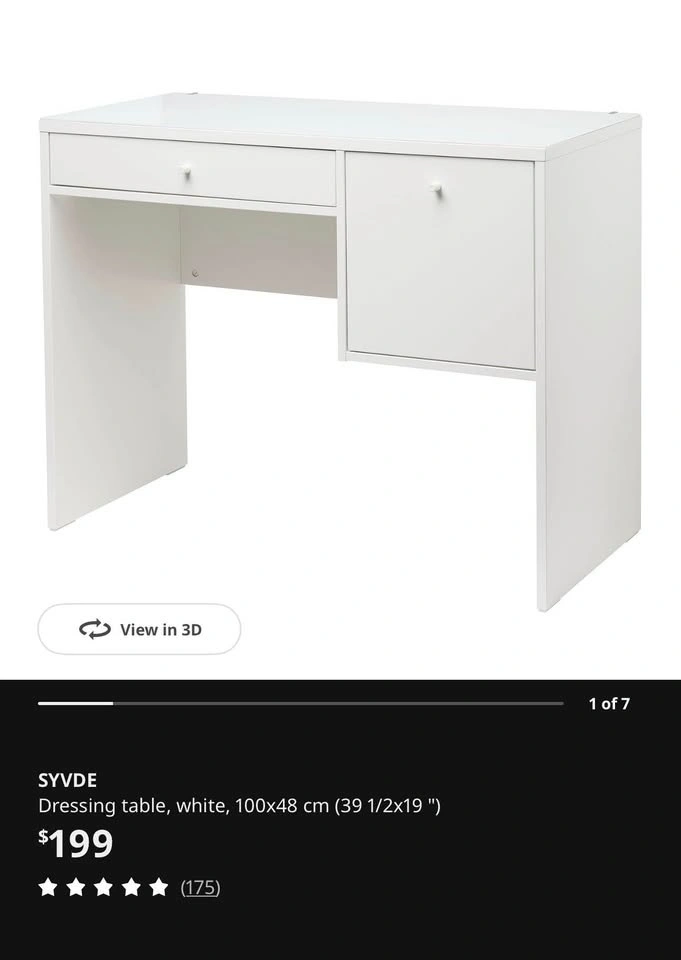681x960 pixels.
Task: Tap the View in 3D button
Action: coord(140,629)
